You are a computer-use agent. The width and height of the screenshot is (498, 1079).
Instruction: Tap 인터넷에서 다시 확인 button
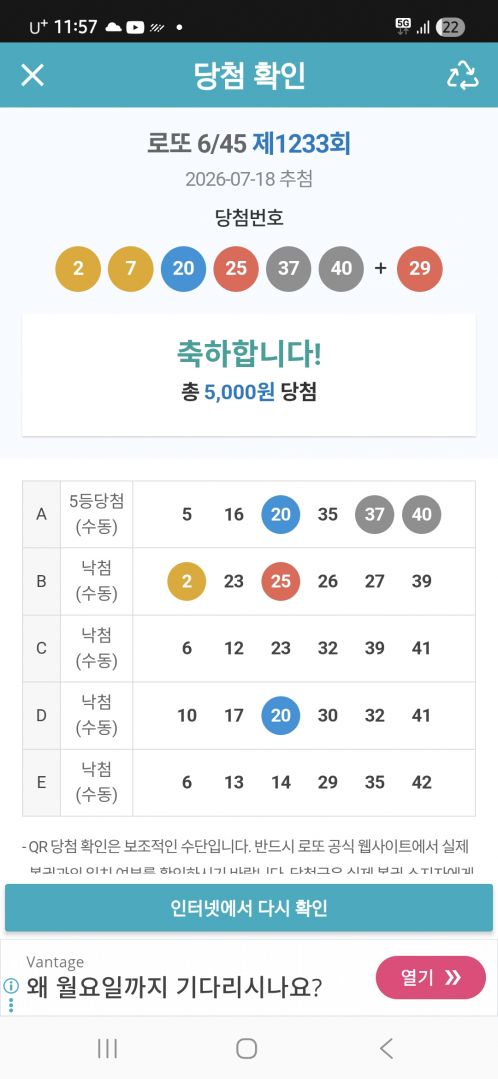tap(249, 908)
